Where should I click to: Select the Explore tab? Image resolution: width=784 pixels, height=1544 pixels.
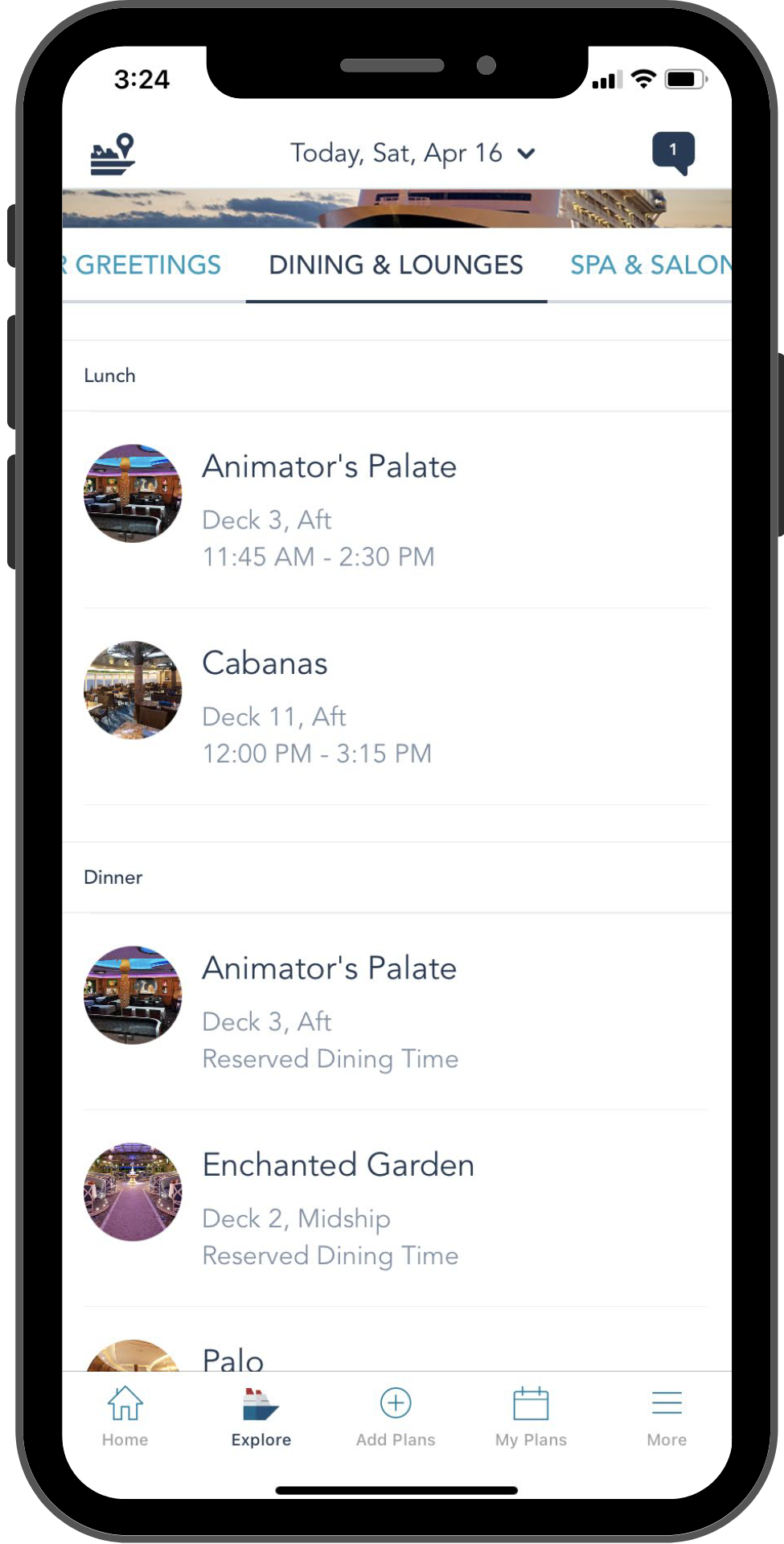coord(261,1417)
